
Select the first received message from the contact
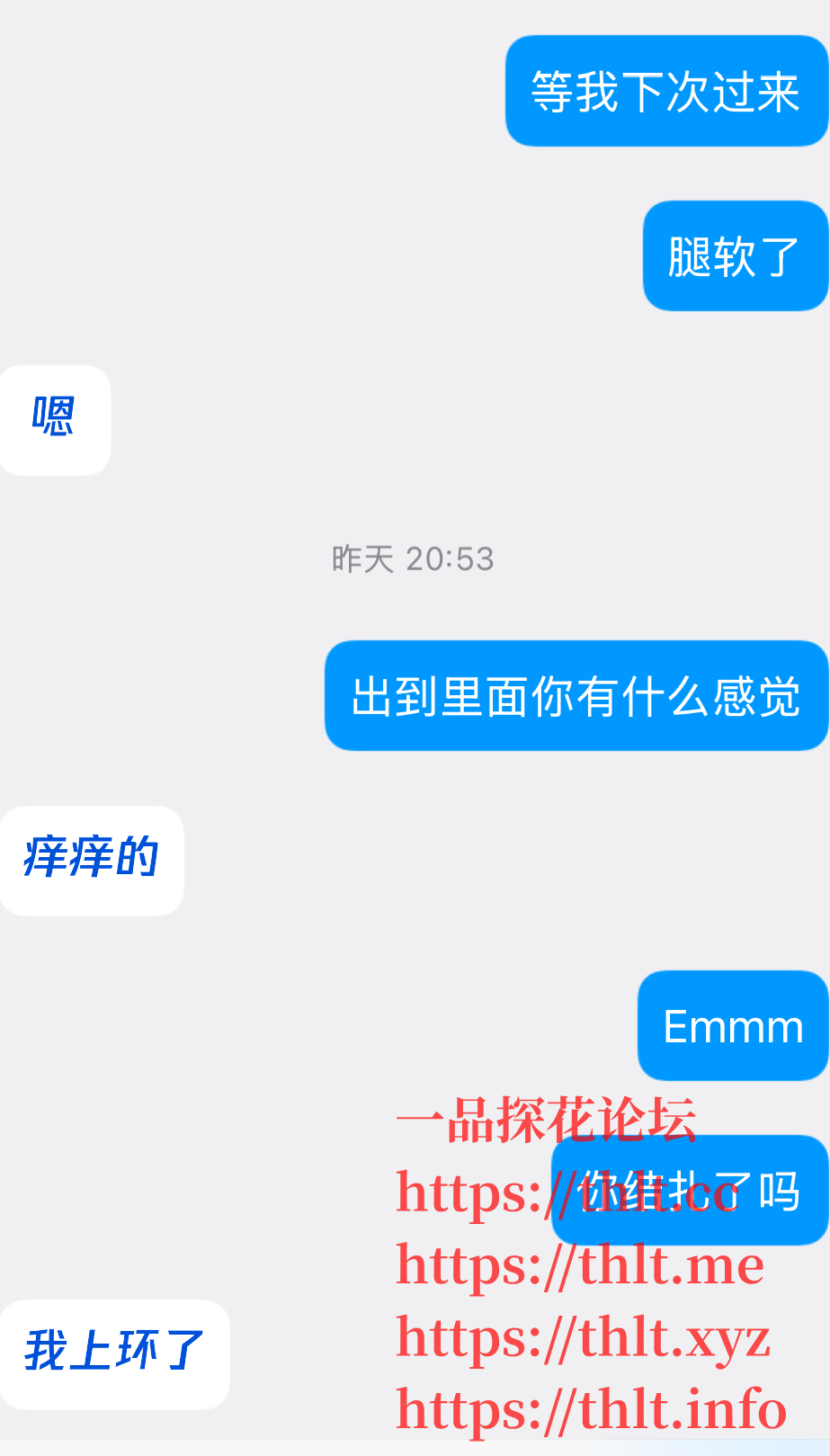pos(54,418)
